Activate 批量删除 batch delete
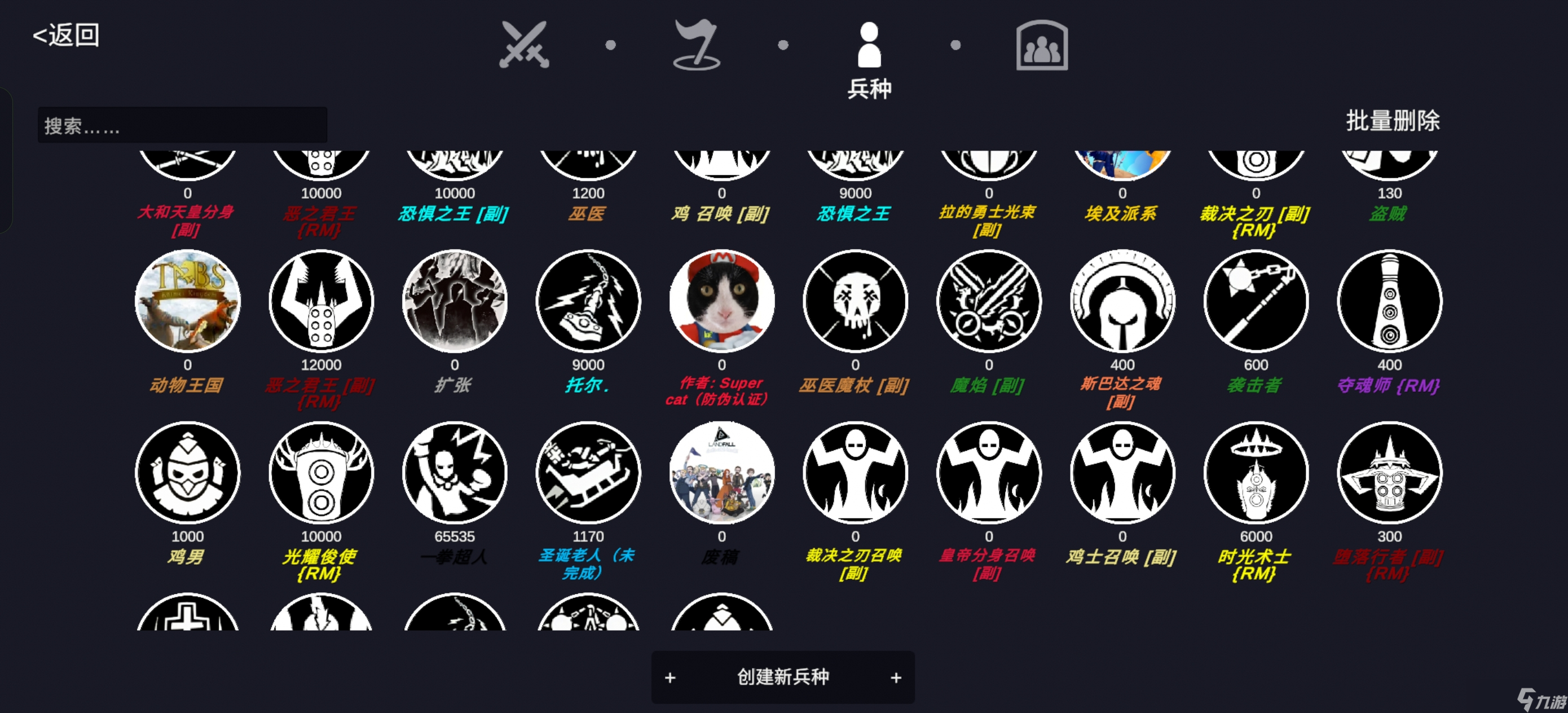The width and height of the screenshot is (1568, 713). [1392, 121]
